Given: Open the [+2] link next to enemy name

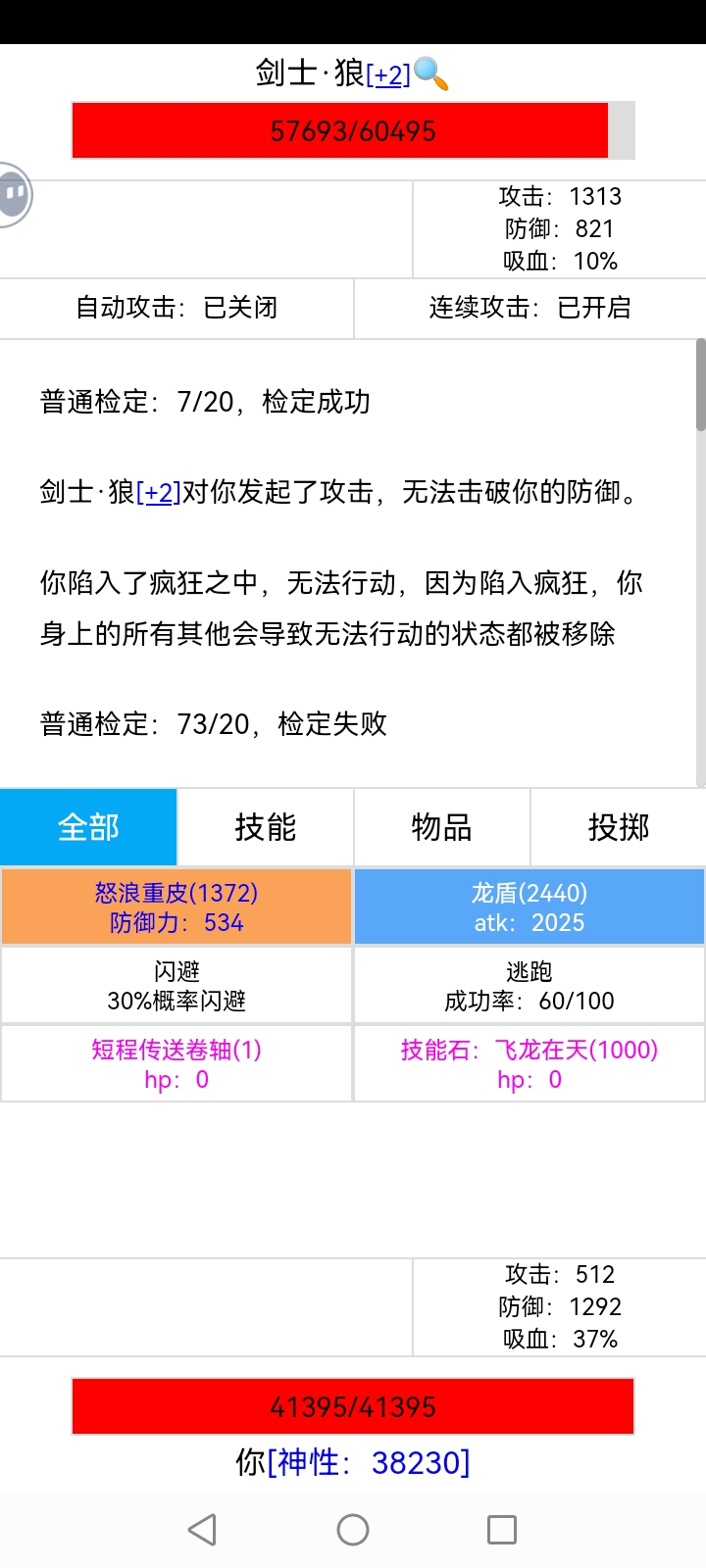Looking at the screenshot, I should [x=388, y=75].
